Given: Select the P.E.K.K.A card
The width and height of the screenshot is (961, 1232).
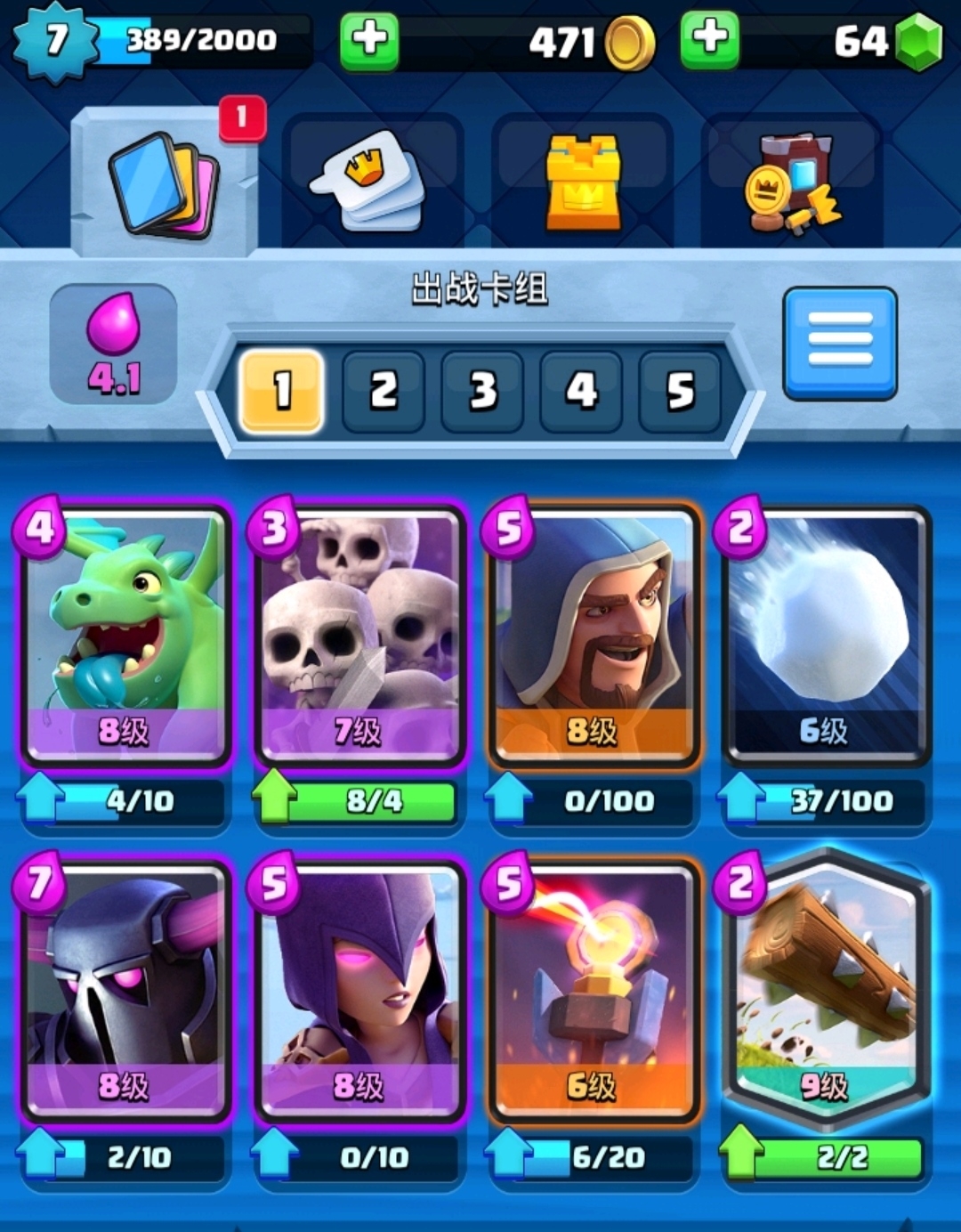Looking at the screenshot, I should (x=125, y=988).
